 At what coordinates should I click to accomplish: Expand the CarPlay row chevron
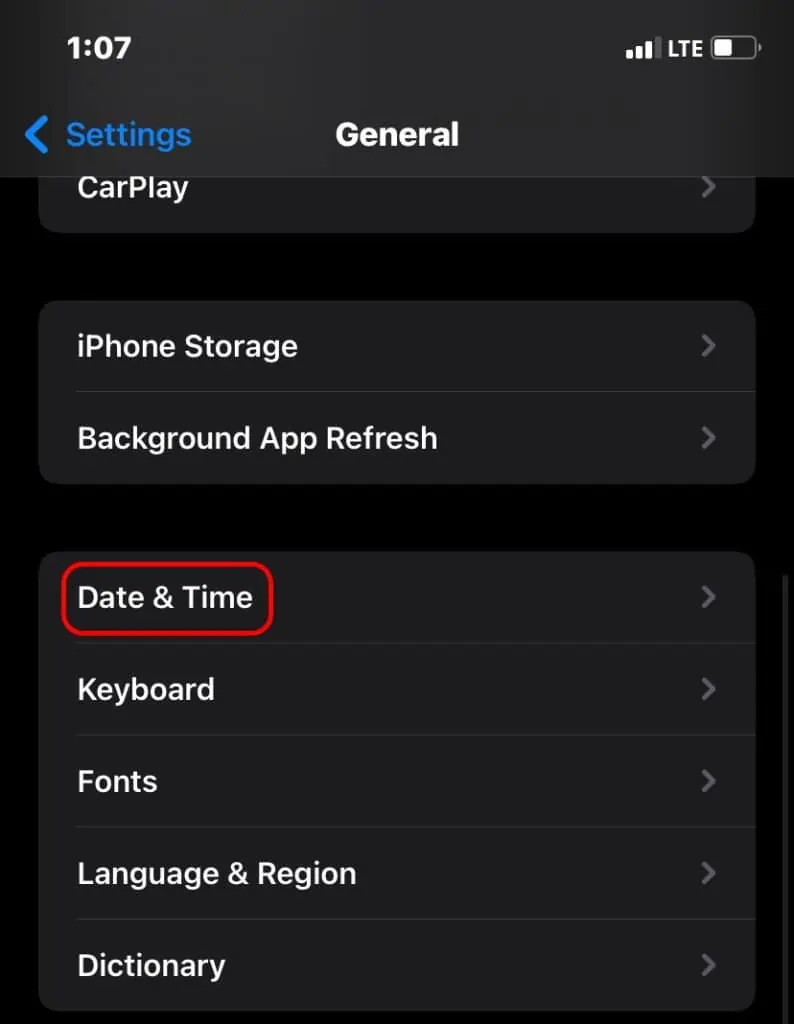click(709, 187)
